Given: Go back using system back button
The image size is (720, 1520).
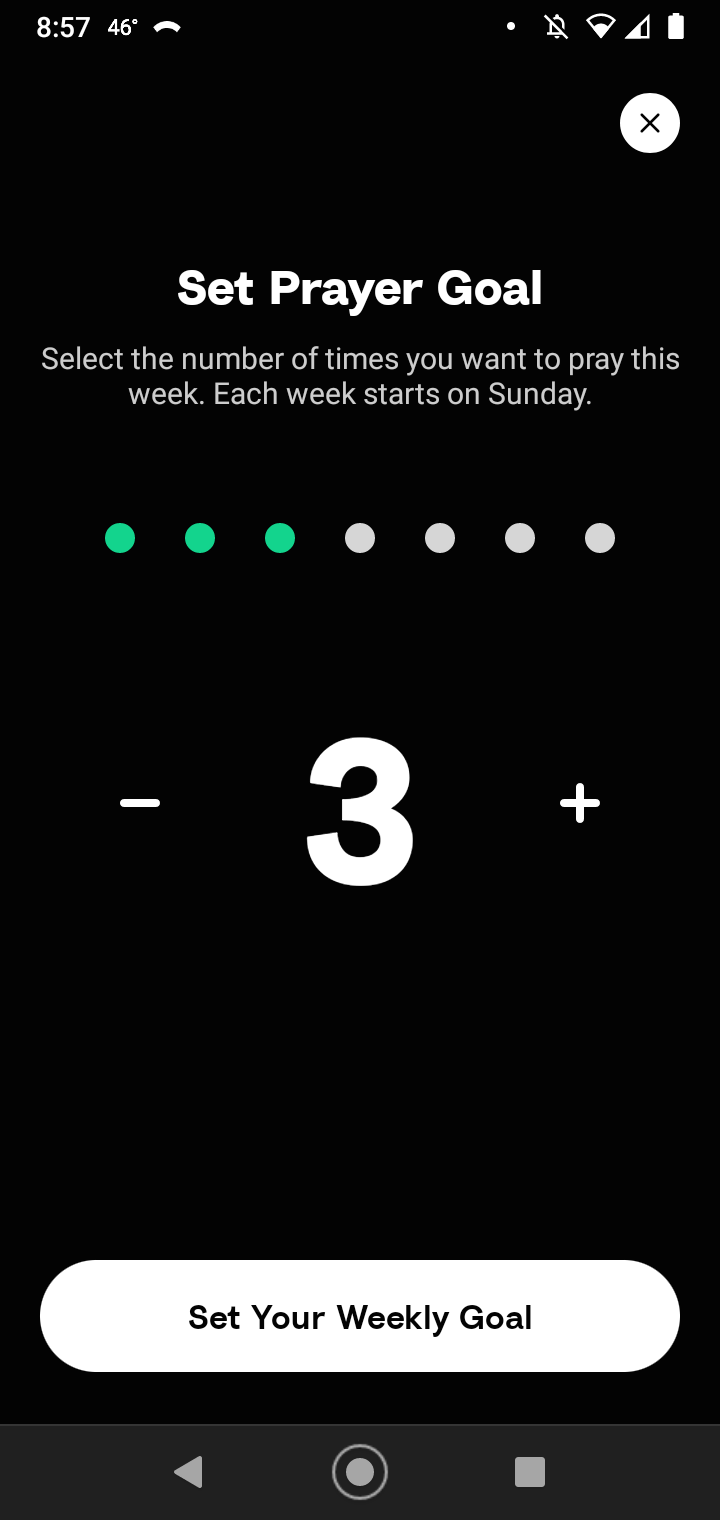Looking at the screenshot, I should click(x=189, y=1472).
